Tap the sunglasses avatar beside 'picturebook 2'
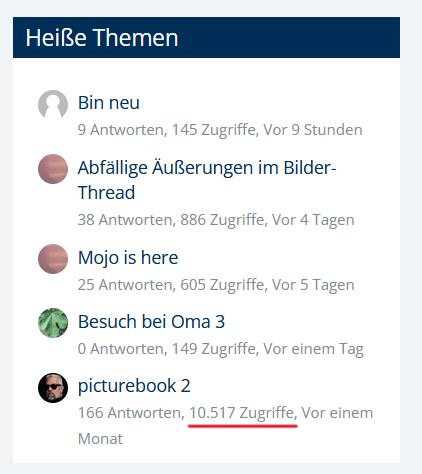The width and height of the screenshot is (422, 474). [x=53, y=388]
